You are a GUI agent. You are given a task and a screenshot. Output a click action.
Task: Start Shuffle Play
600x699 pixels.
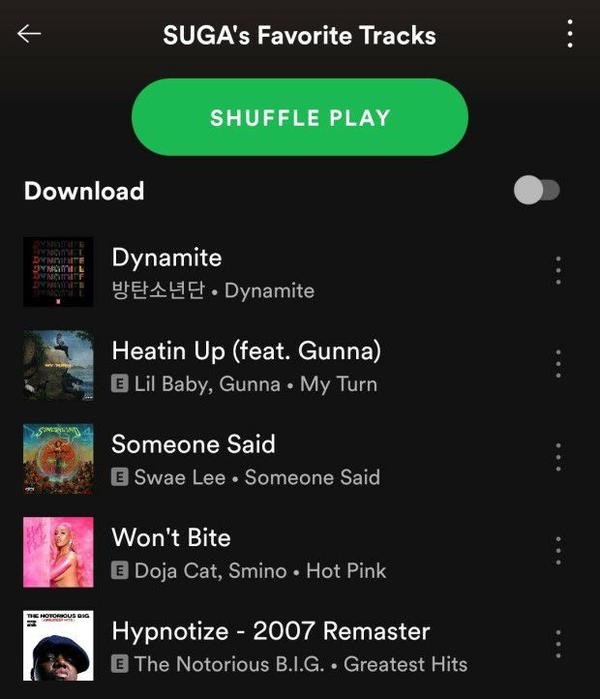(300, 117)
